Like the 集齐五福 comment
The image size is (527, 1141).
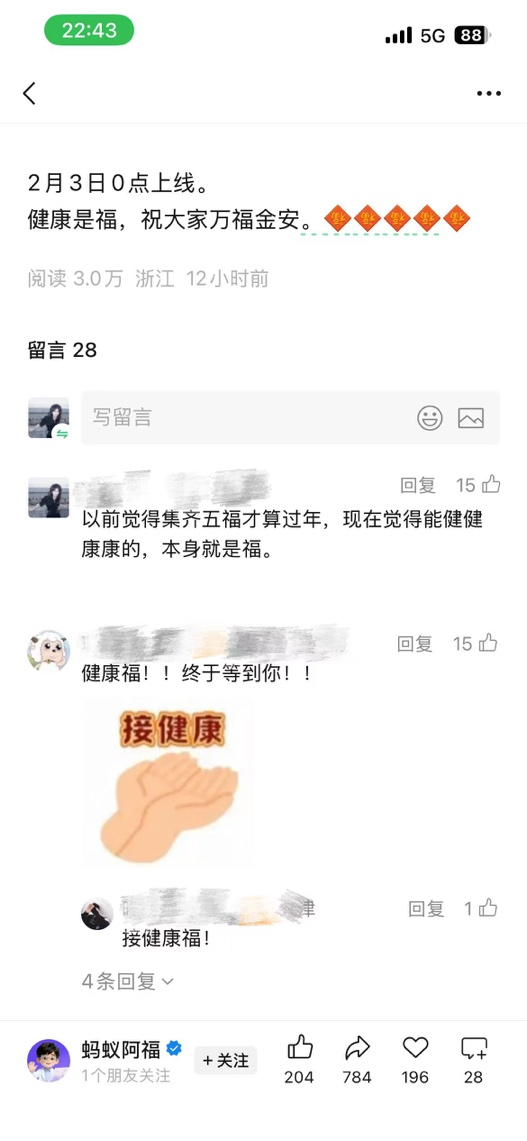(478, 485)
